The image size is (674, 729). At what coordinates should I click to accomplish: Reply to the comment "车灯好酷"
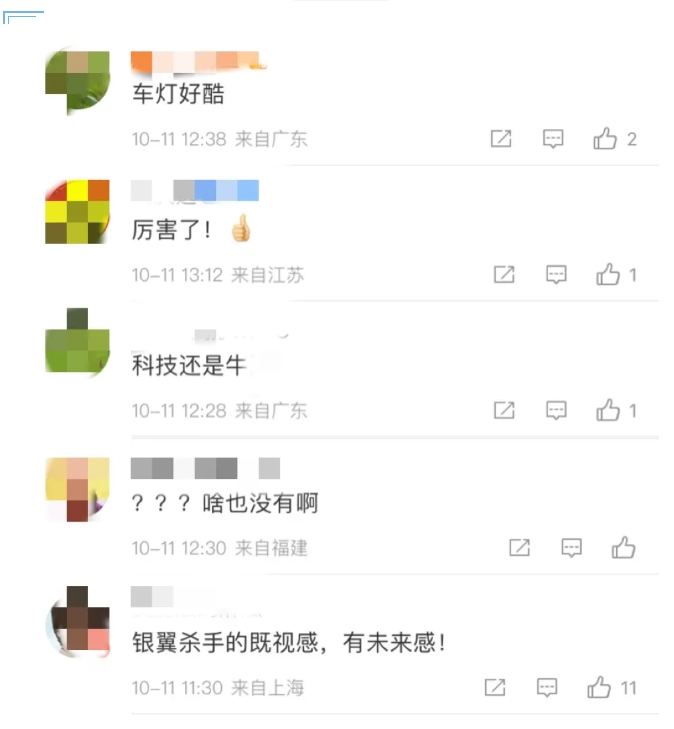point(553,140)
